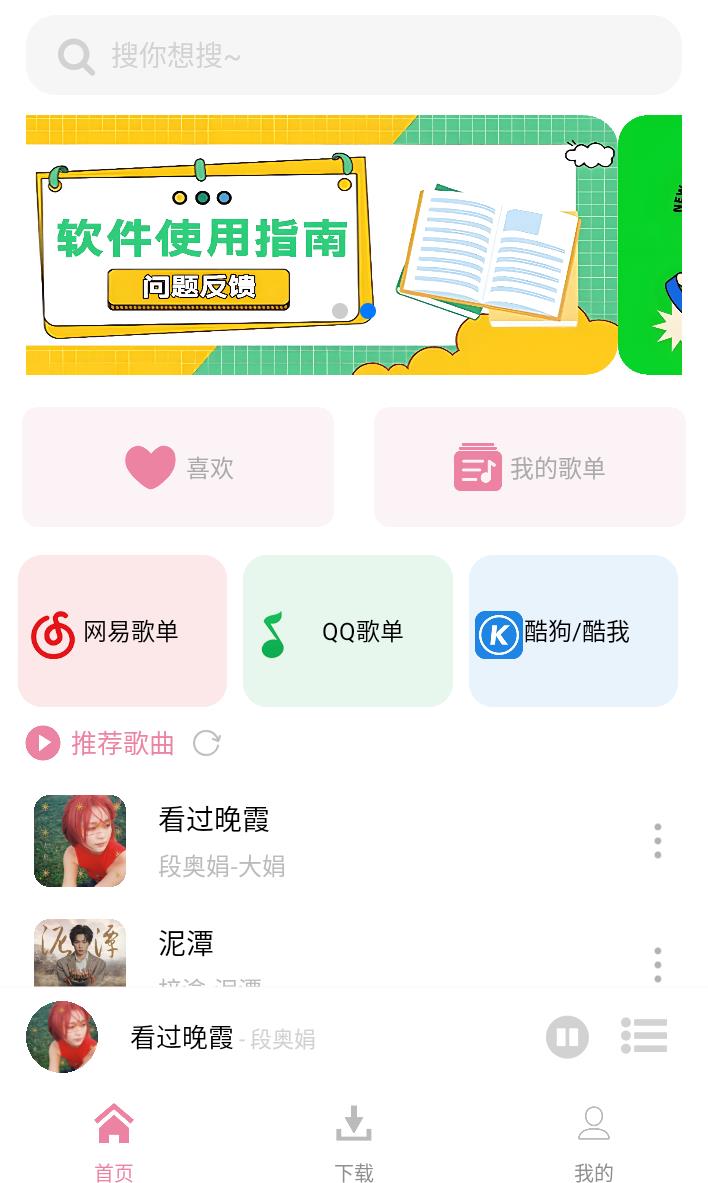Open 酷狗/酷我 playlists

[x=573, y=631]
